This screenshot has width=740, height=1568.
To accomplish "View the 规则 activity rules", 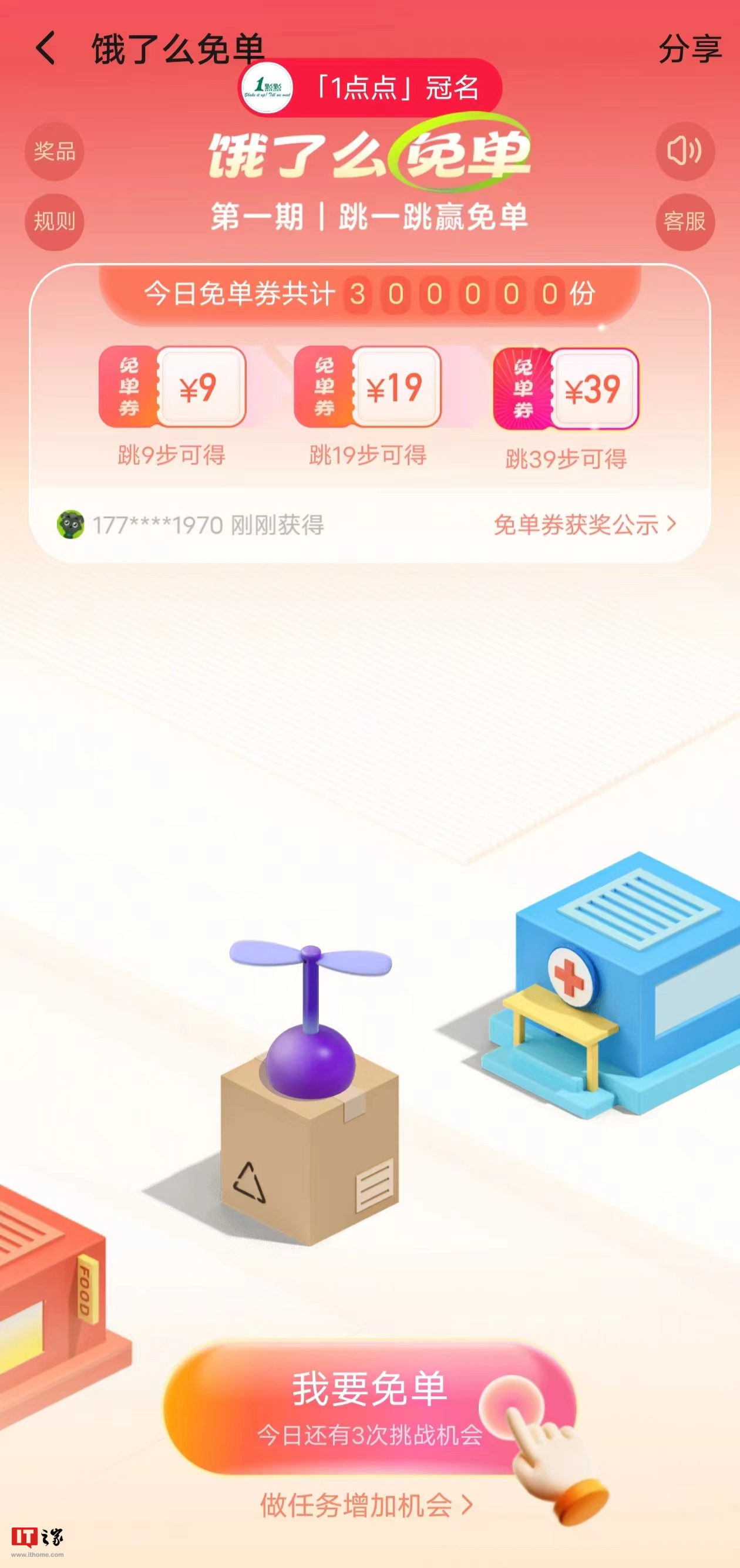I will pyautogui.click(x=53, y=222).
